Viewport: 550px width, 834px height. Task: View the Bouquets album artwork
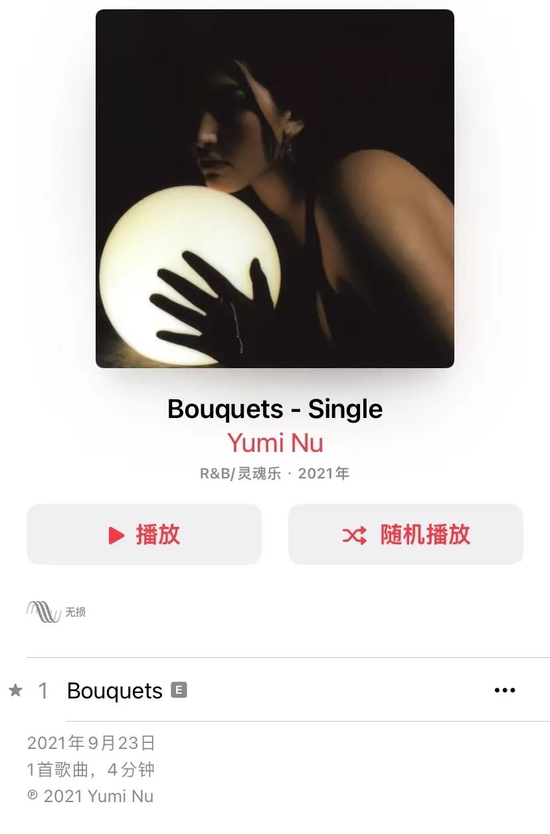click(x=275, y=188)
